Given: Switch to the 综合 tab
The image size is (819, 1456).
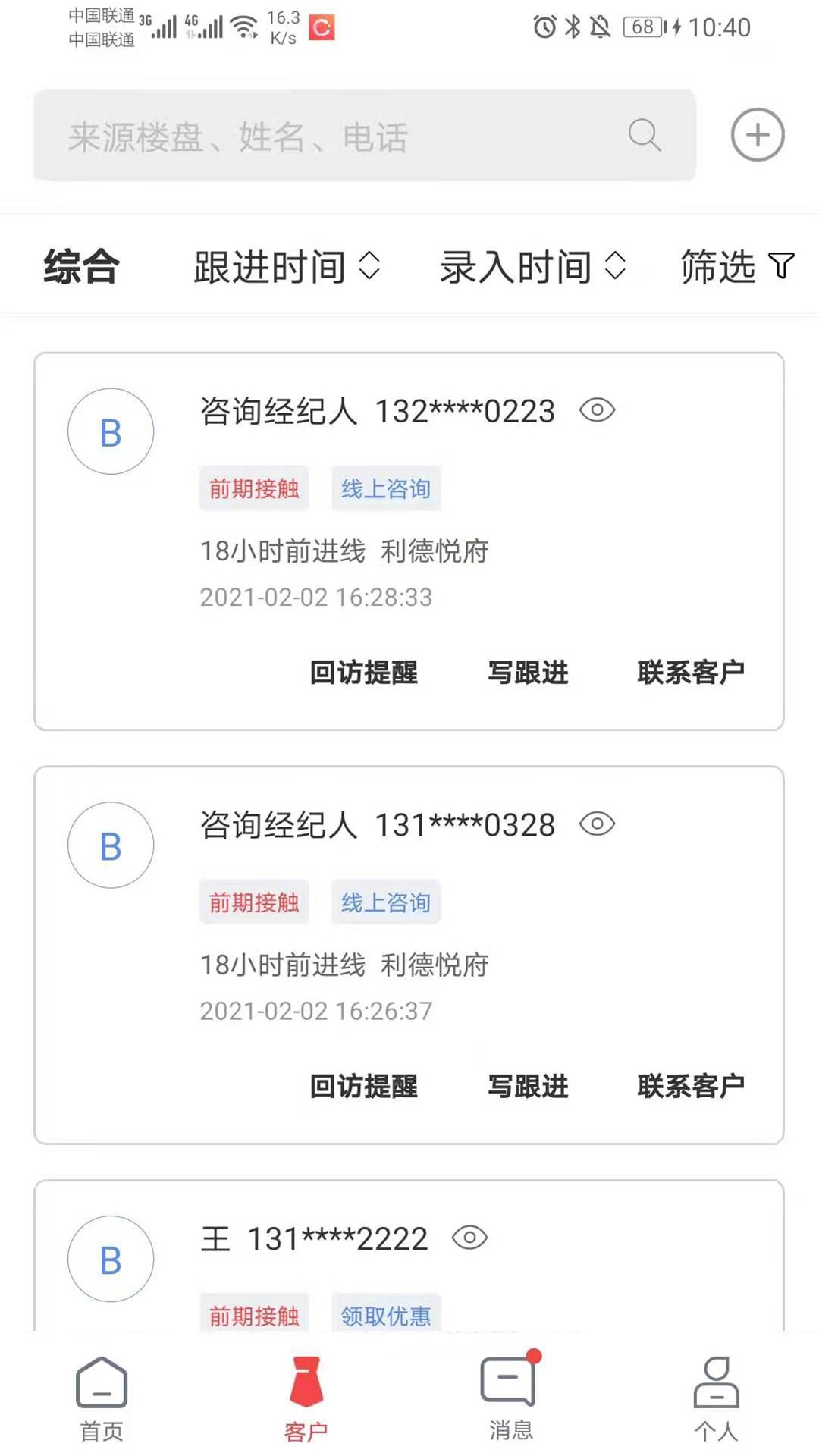Looking at the screenshot, I should (82, 265).
